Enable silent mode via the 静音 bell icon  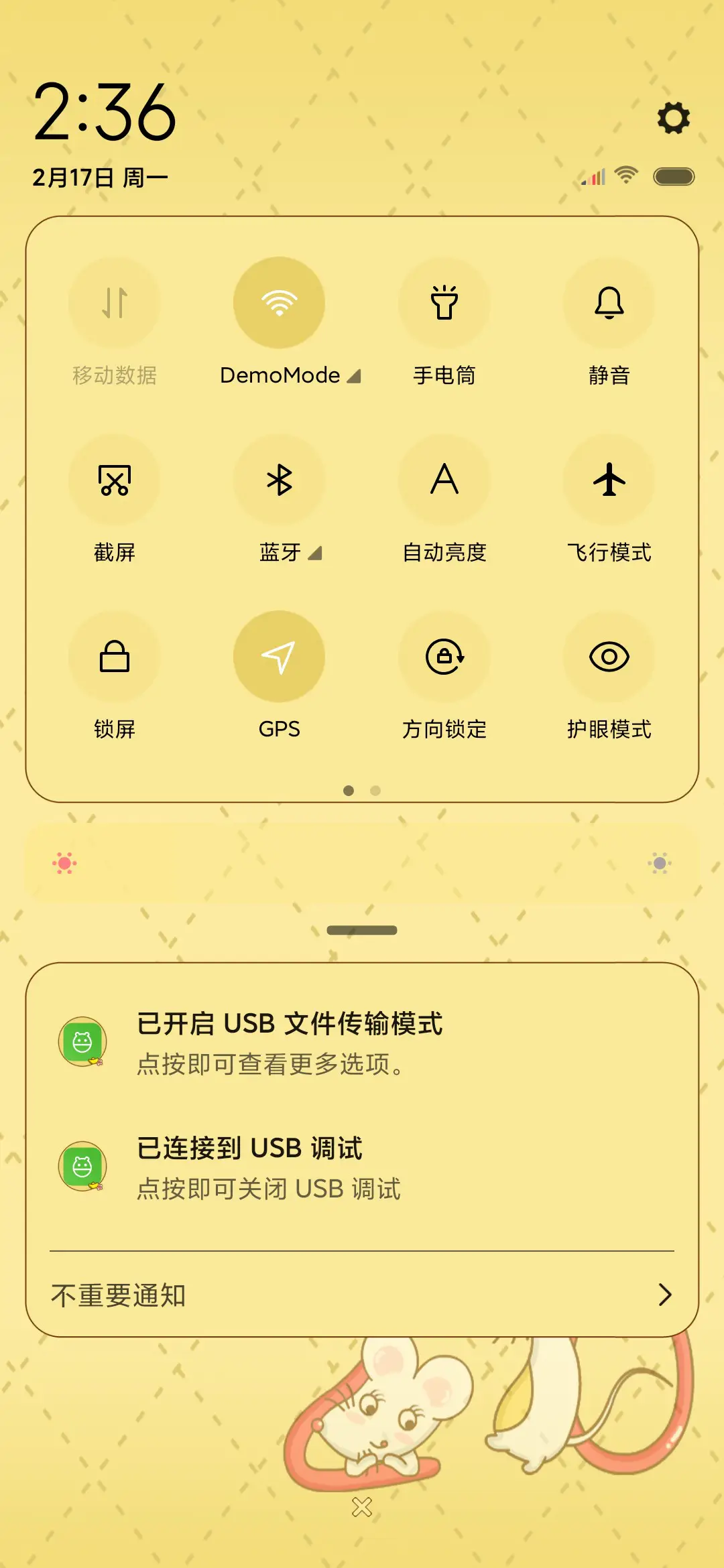(609, 303)
